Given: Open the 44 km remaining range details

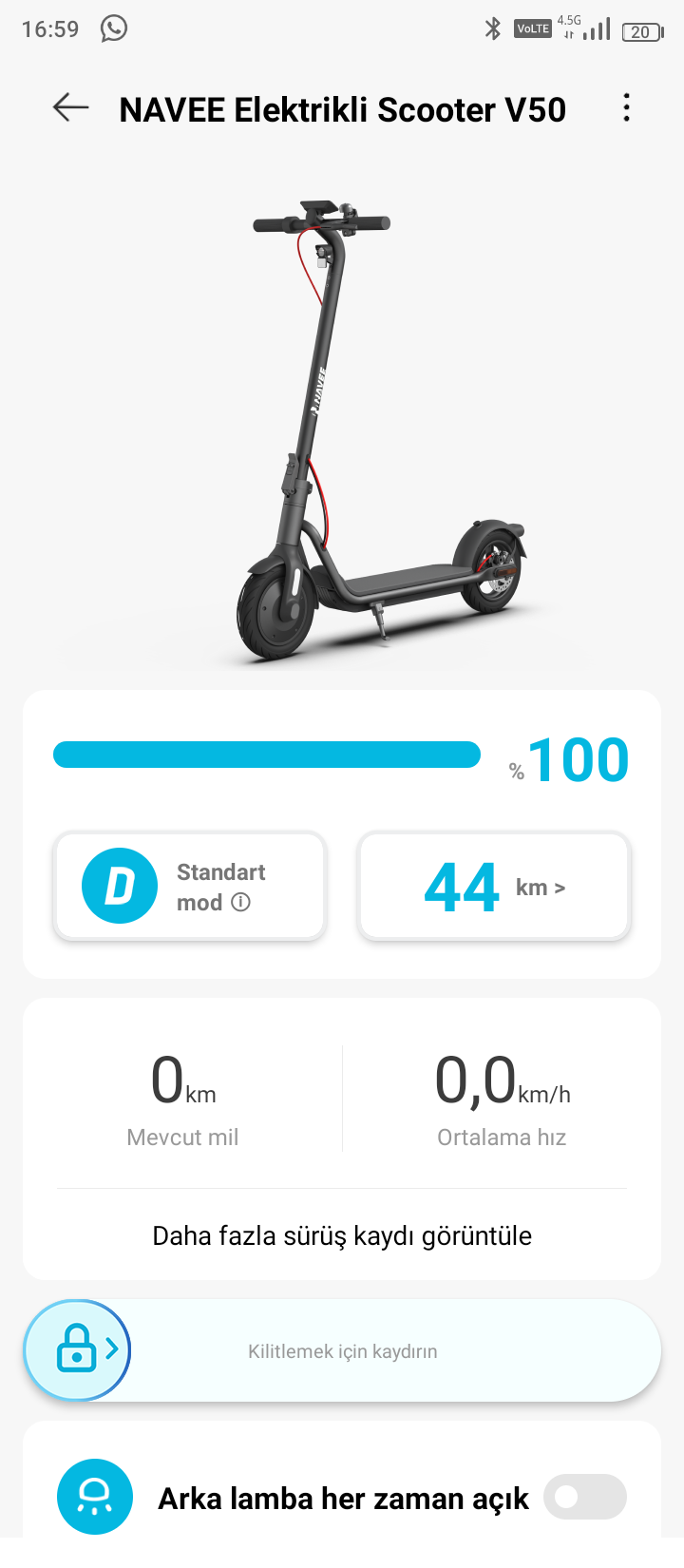Looking at the screenshot, I should (x=494, y=887).
